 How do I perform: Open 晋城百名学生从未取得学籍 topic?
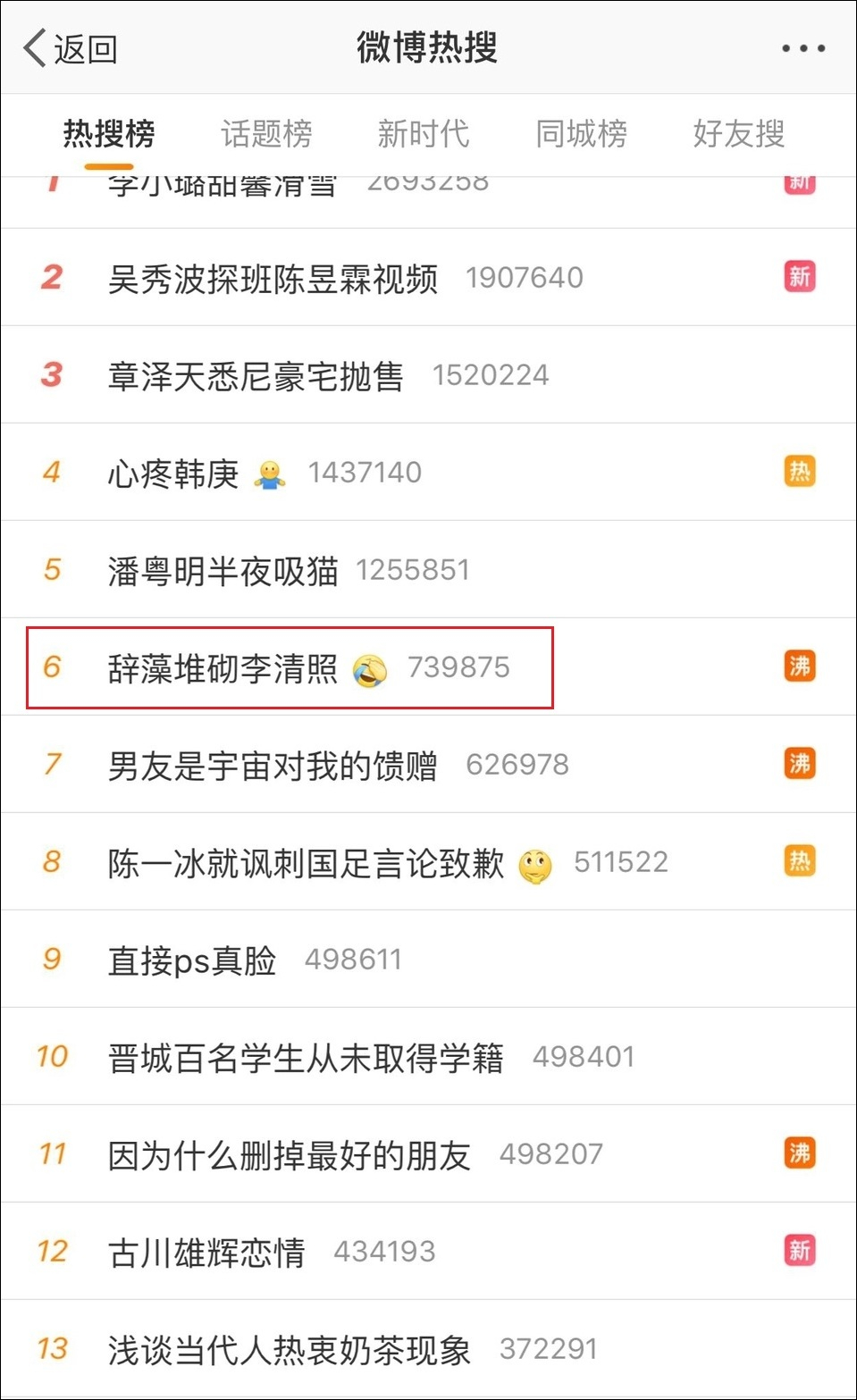[x=306, y=1058]
